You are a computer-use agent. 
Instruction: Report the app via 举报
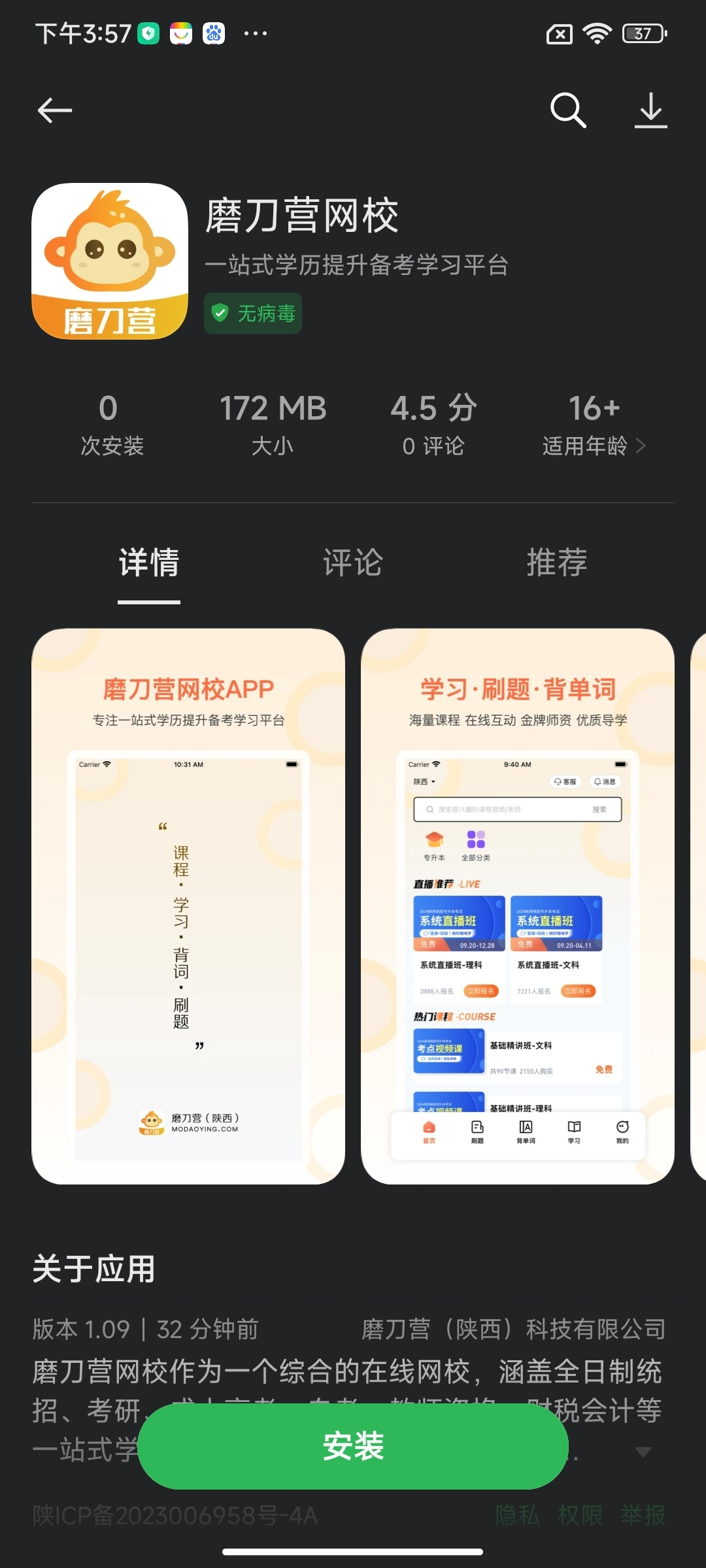click(643, 1515)
